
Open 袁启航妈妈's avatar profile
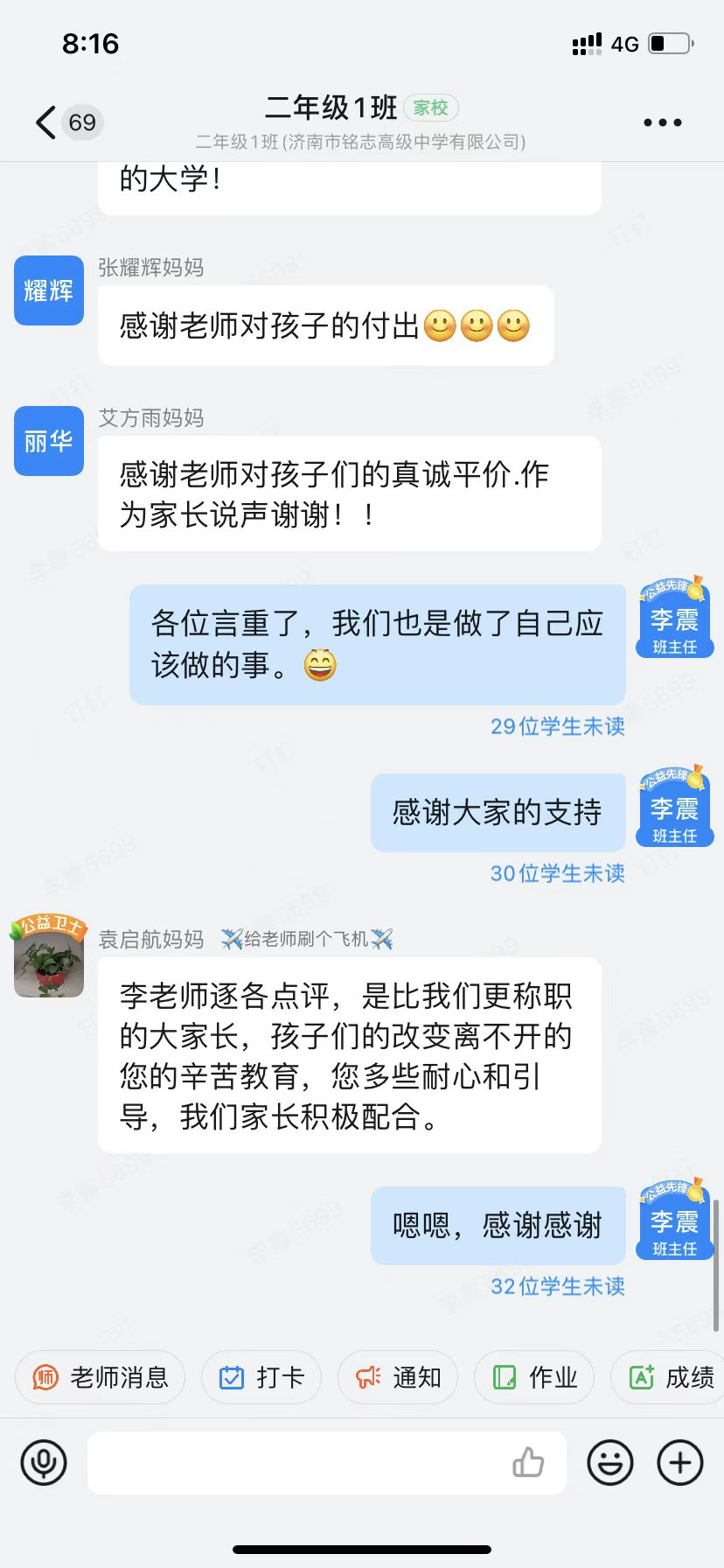49,957
